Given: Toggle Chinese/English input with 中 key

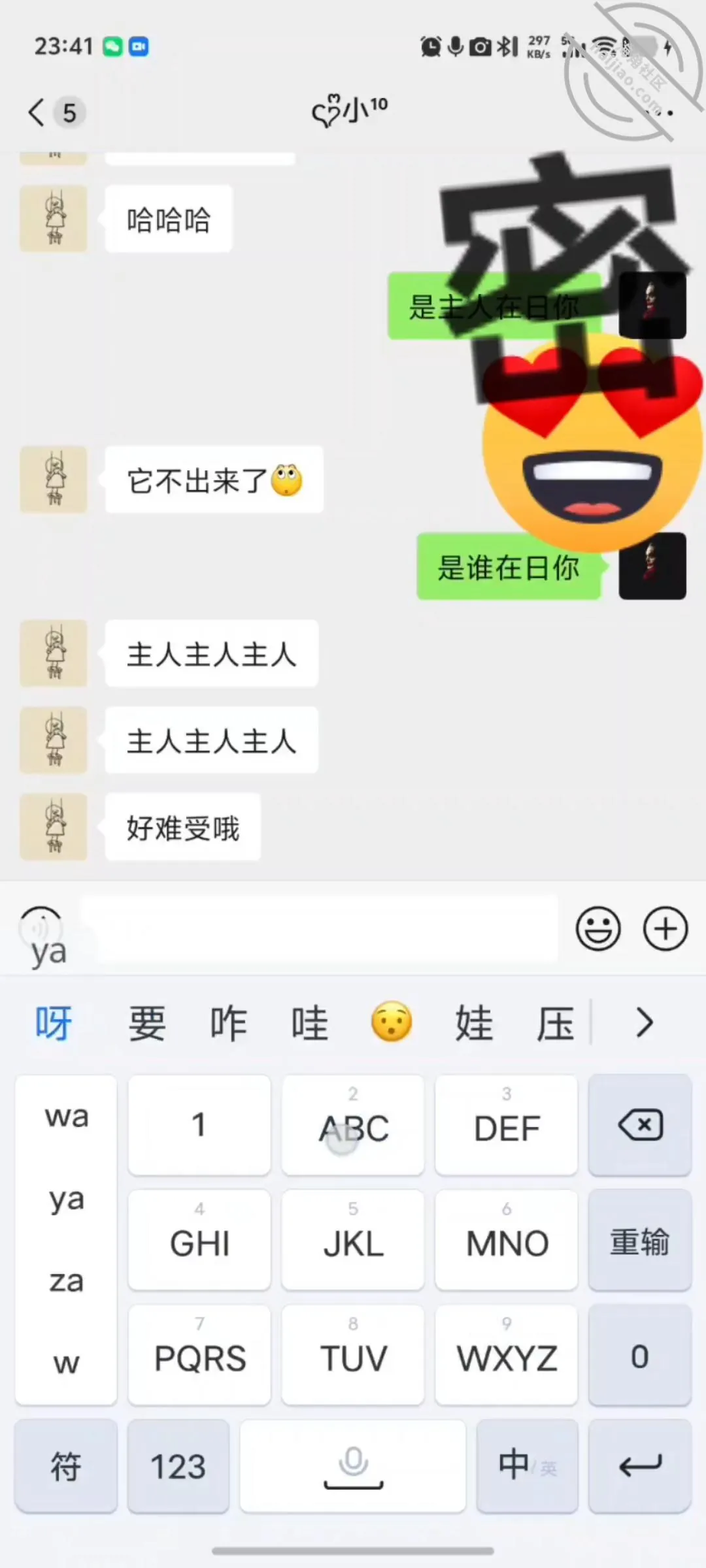Looking at the screenshot, I should (528, 1466).
